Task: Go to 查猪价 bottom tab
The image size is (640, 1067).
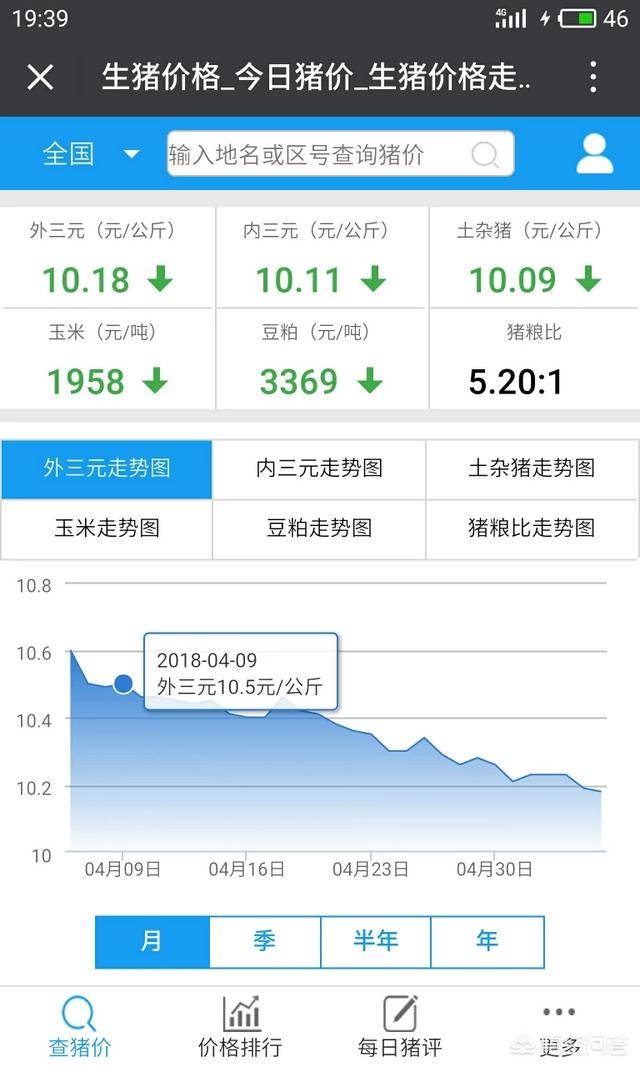Action: tap(80, 1027)
